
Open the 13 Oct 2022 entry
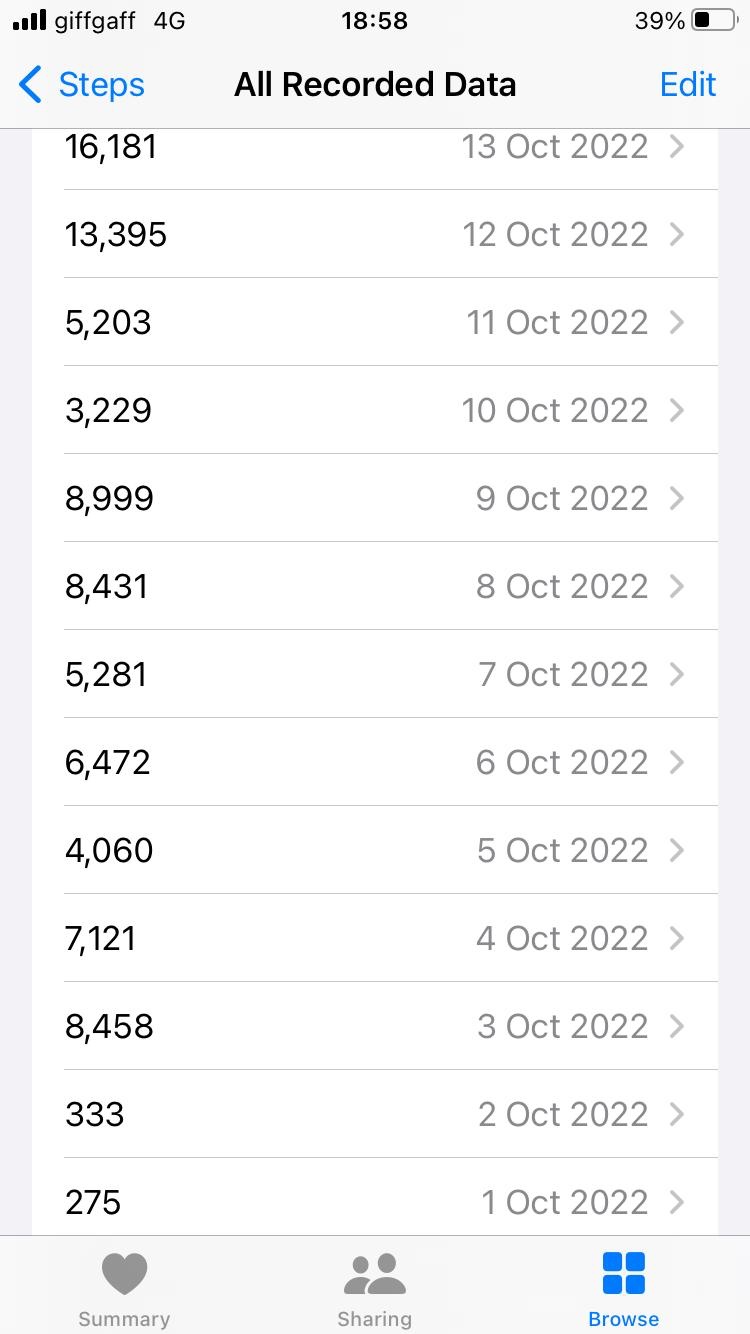[x=375, y=148]
